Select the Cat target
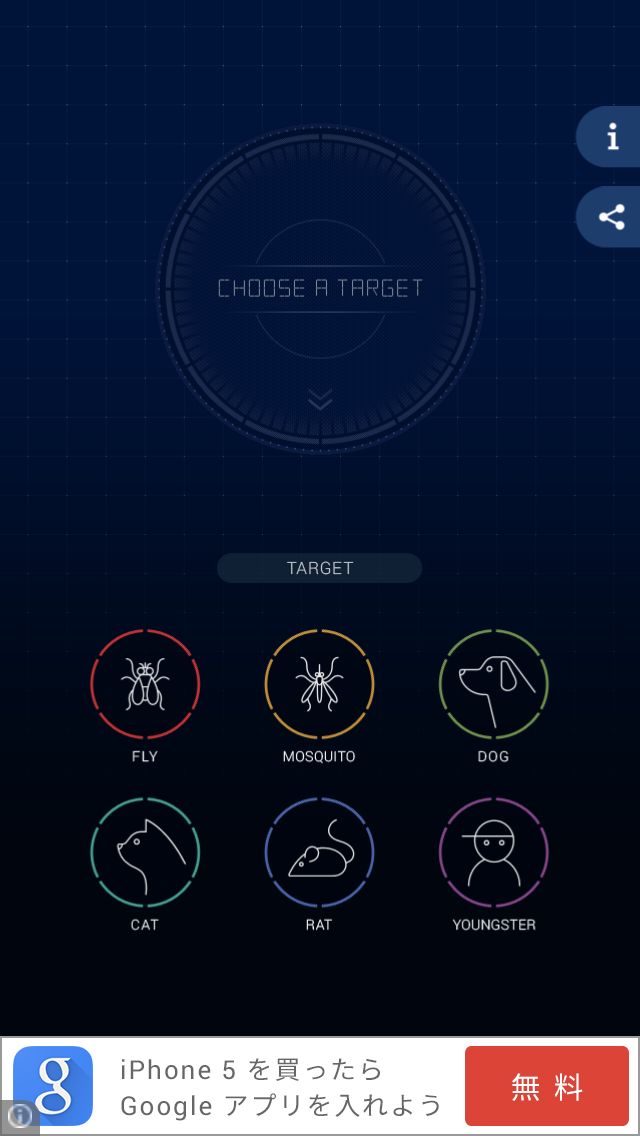The height and width of the screenshot is (1136, 640). (145, 852)
